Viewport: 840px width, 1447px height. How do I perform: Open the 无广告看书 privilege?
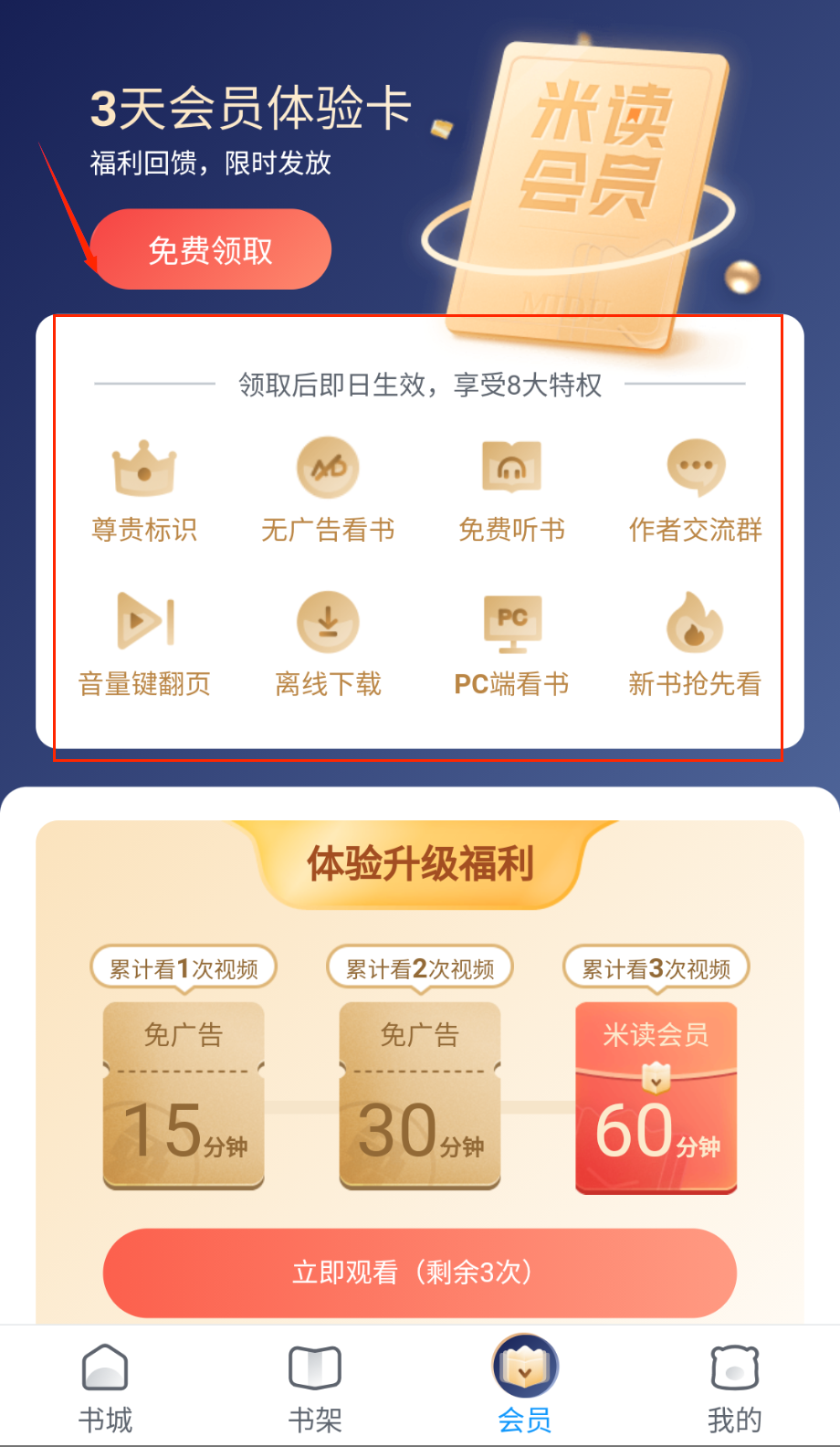pyautogui.click(x=328, y=491)
